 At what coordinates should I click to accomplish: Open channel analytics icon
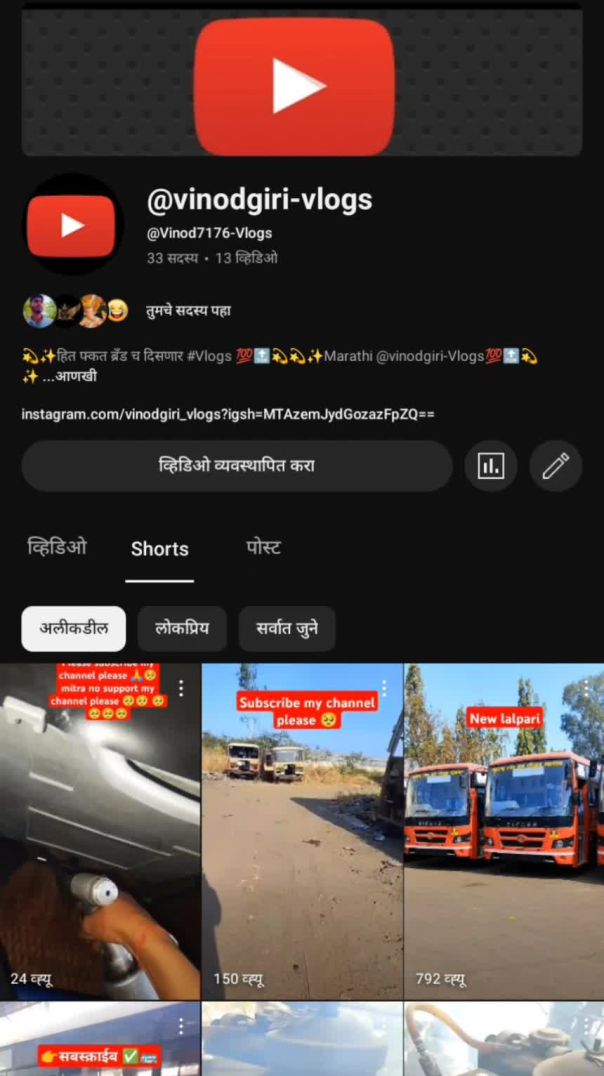[490, 466]
